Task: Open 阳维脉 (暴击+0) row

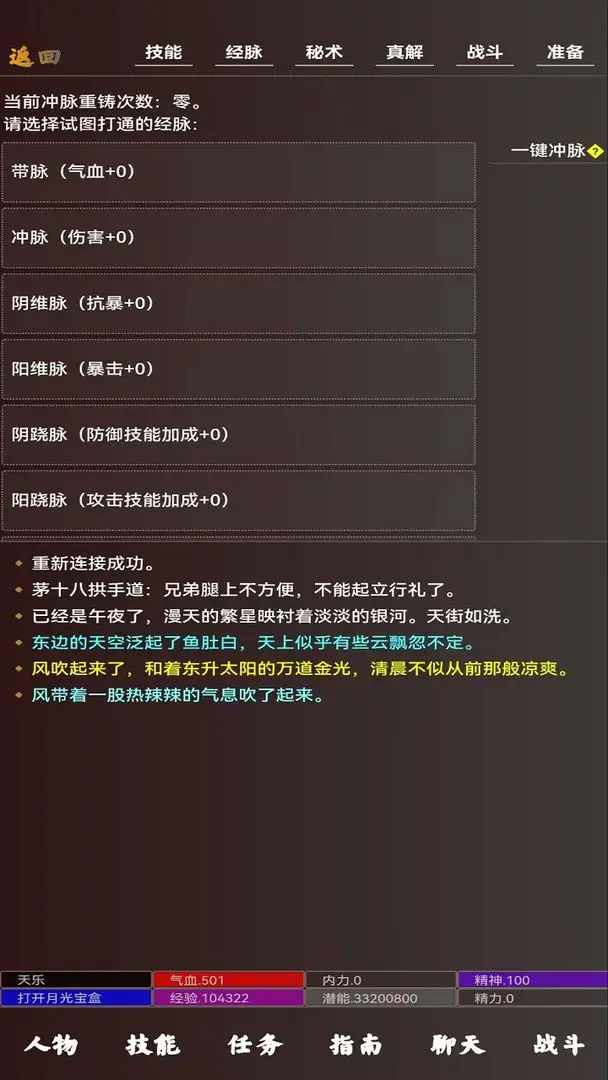Action: 238,369
